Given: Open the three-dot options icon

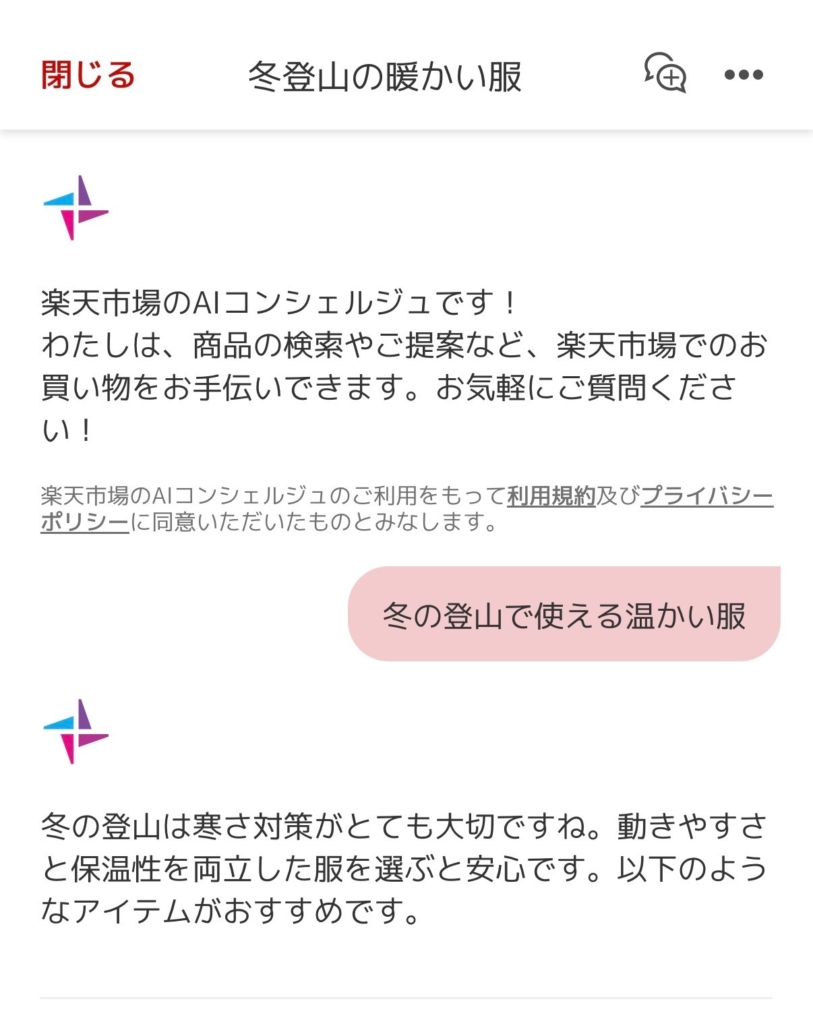Looking at the screenshot, I should click(x=742, y=75).
